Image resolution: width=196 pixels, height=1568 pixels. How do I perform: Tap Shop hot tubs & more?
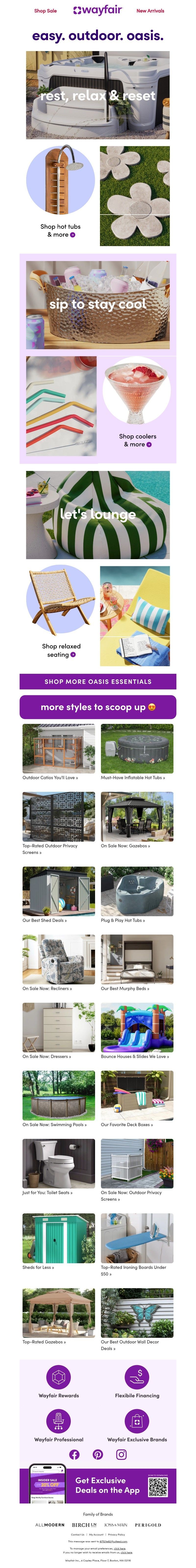click(x=61, y=230)
